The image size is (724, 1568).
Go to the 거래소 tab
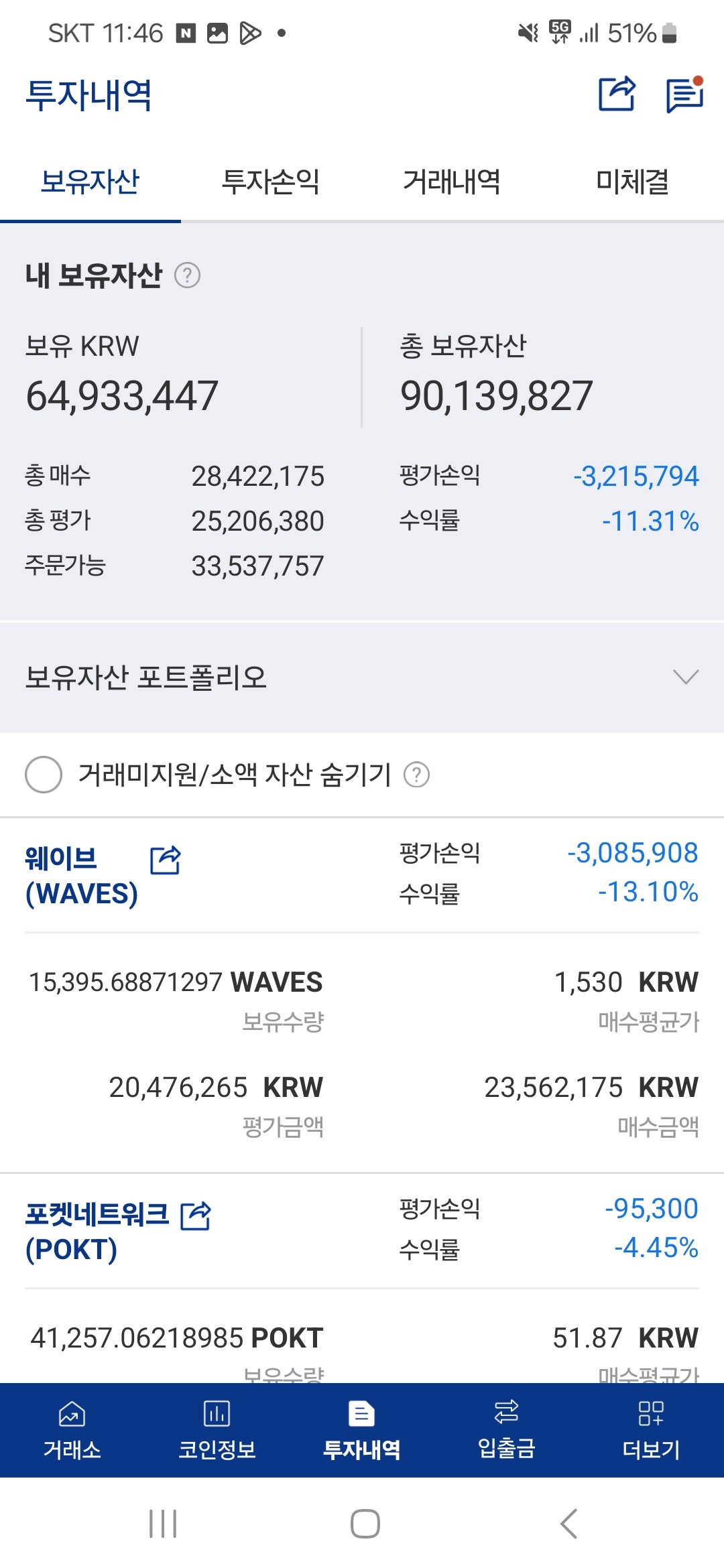(x=72, y=1431)
